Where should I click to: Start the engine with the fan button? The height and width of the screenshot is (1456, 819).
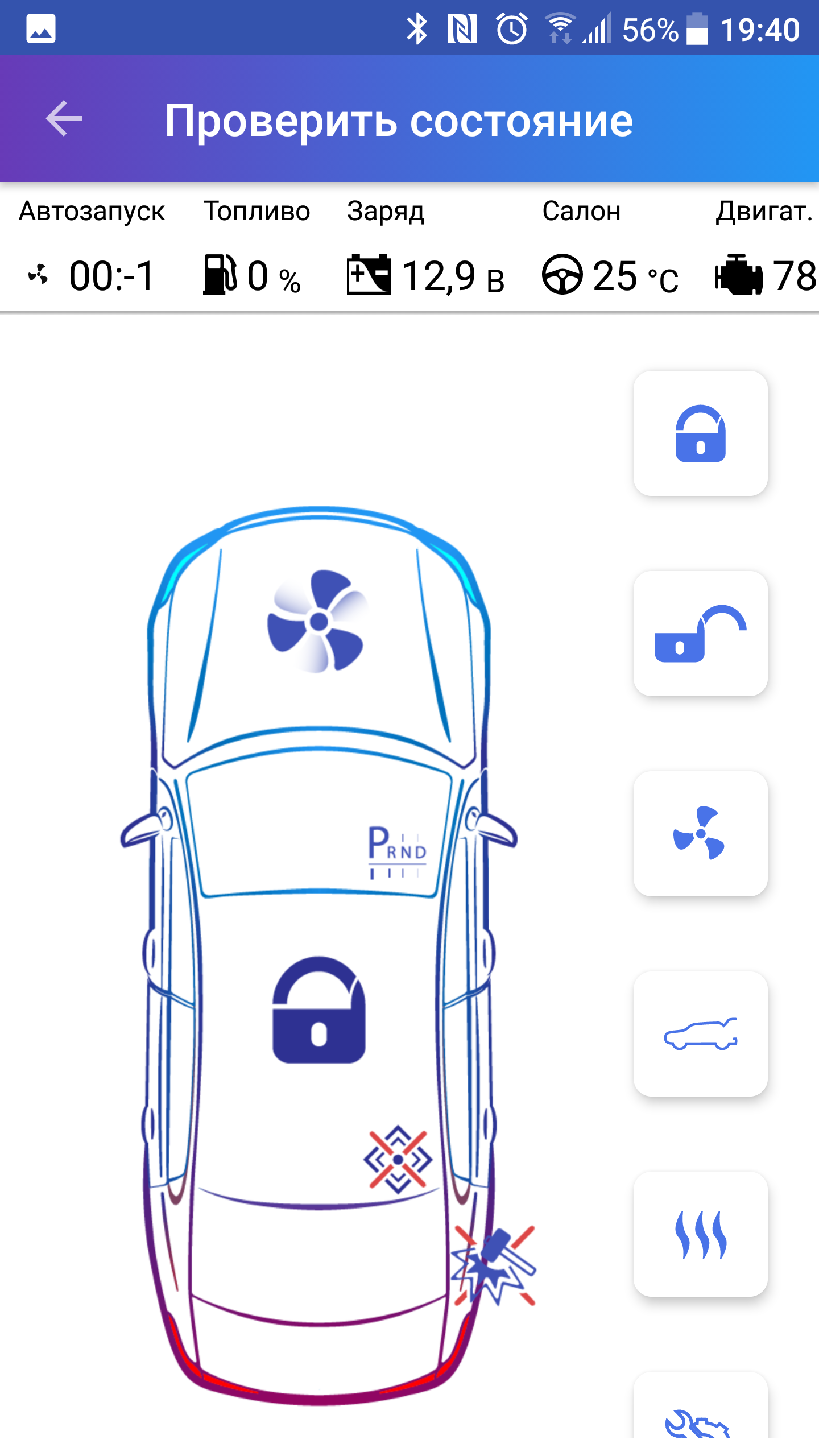[700, 834]
